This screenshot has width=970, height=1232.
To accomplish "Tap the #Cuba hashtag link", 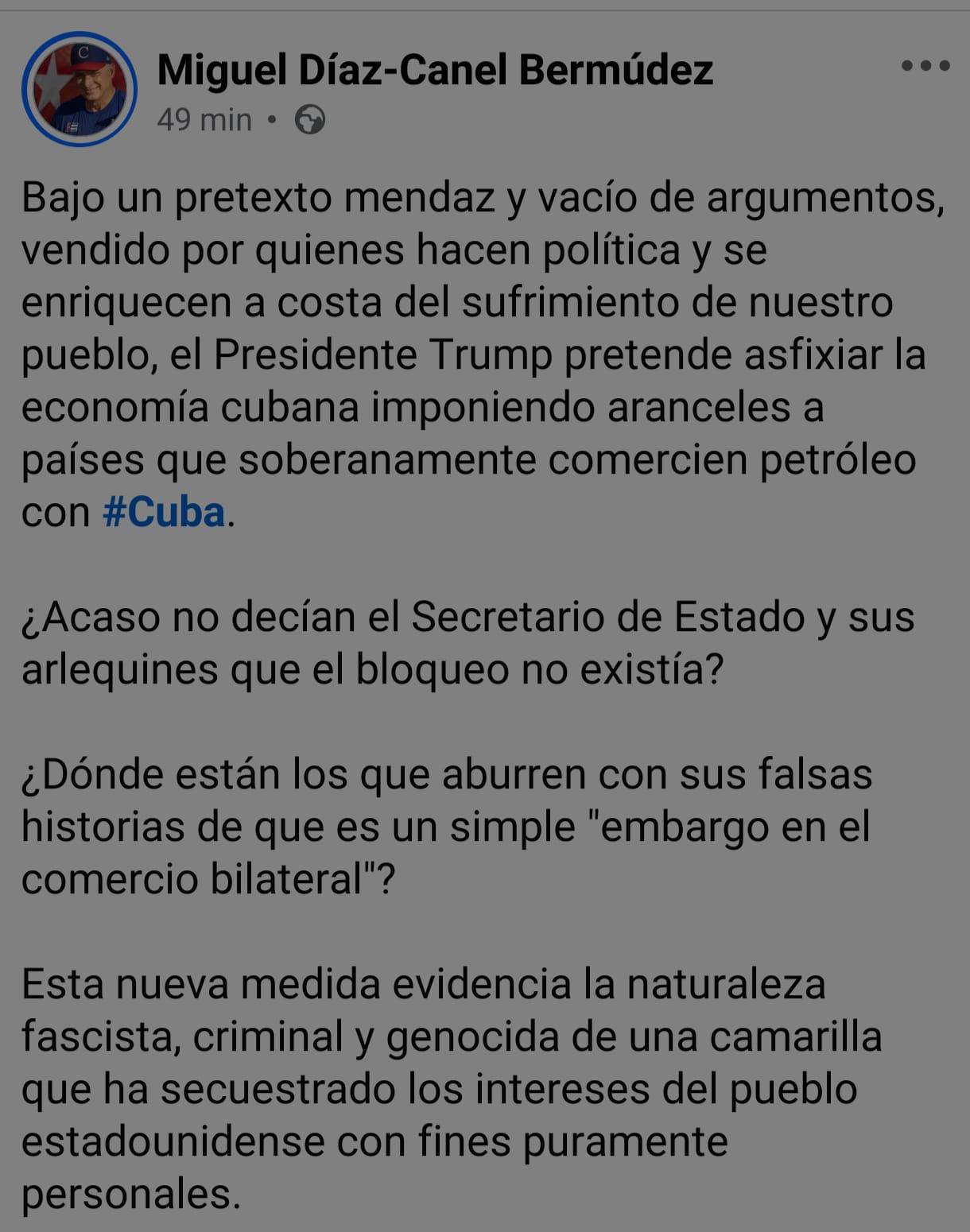I will pyautogui.click(x=164, y=513).
